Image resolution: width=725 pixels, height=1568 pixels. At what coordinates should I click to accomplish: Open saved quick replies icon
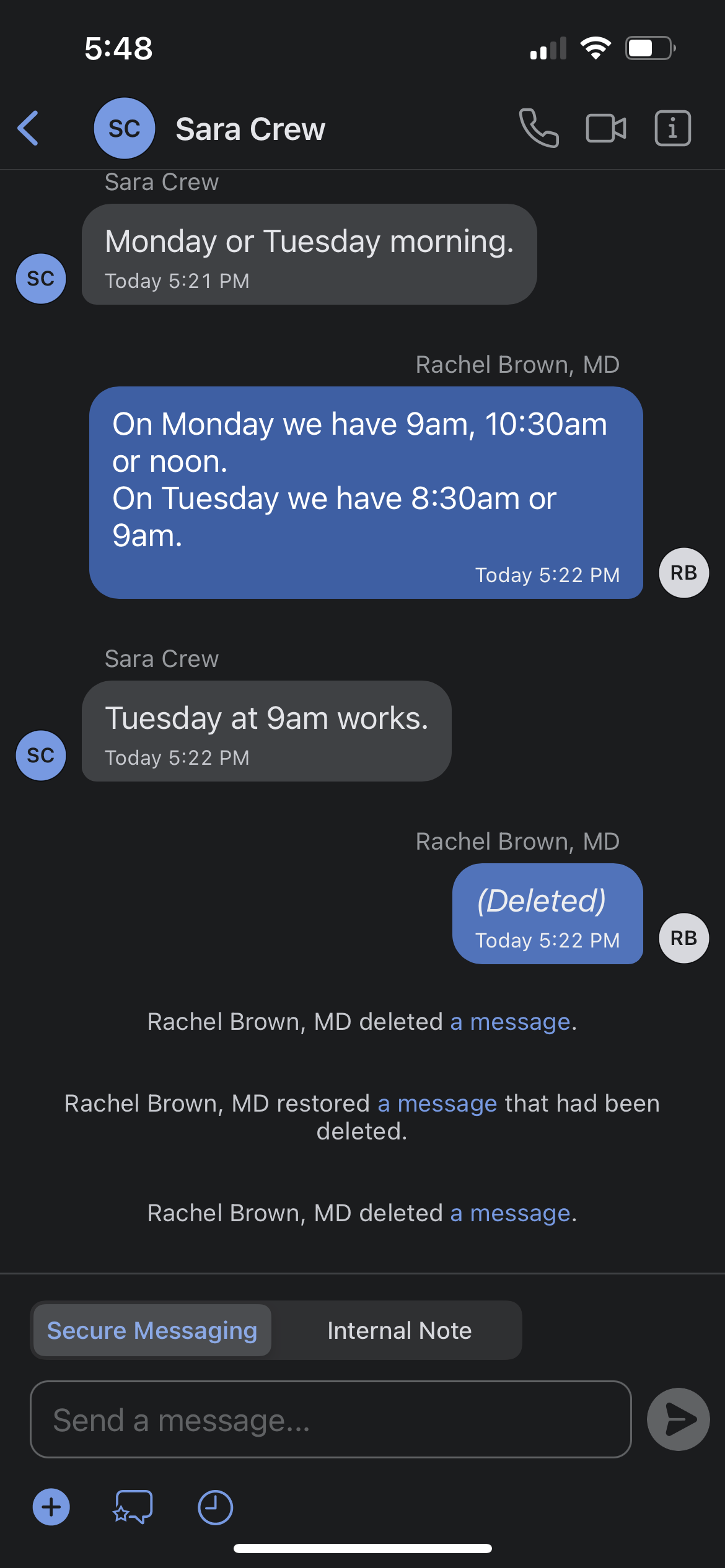pos(133,1507)
